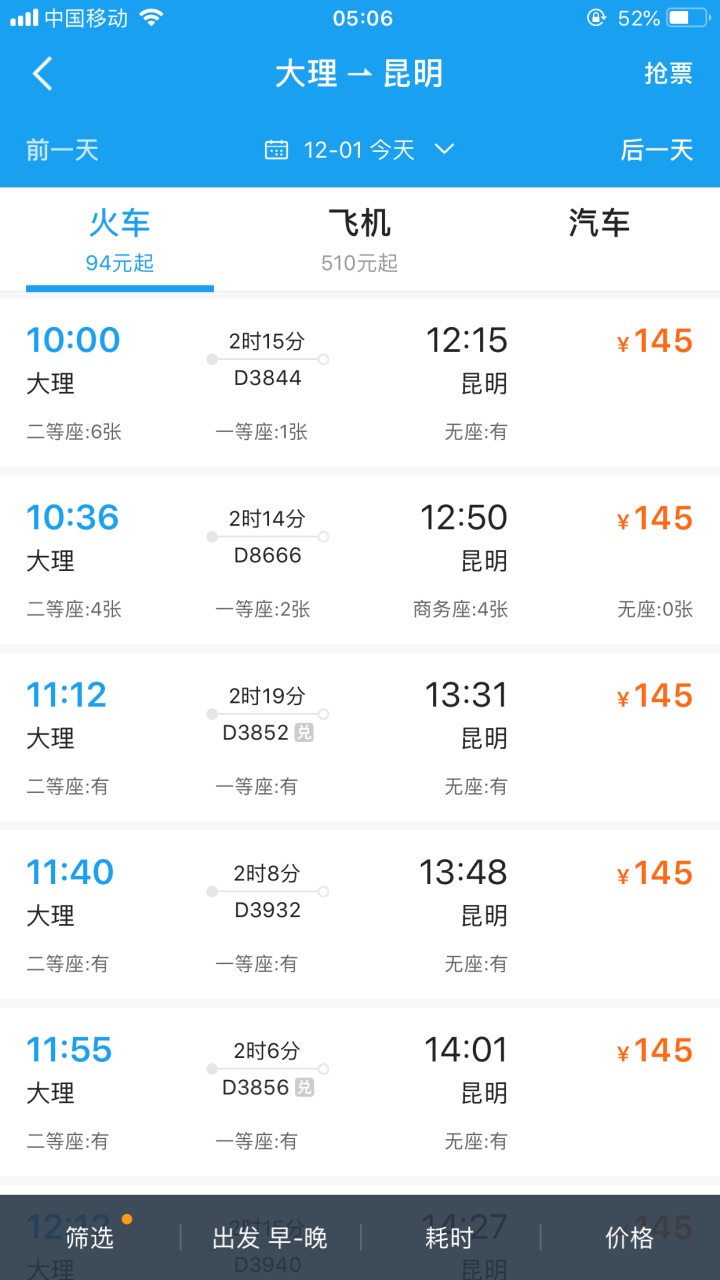Tap the 抢票 button
This screenshot has width=720, height=1280.
pyautogui.click(x=668, y=74)
